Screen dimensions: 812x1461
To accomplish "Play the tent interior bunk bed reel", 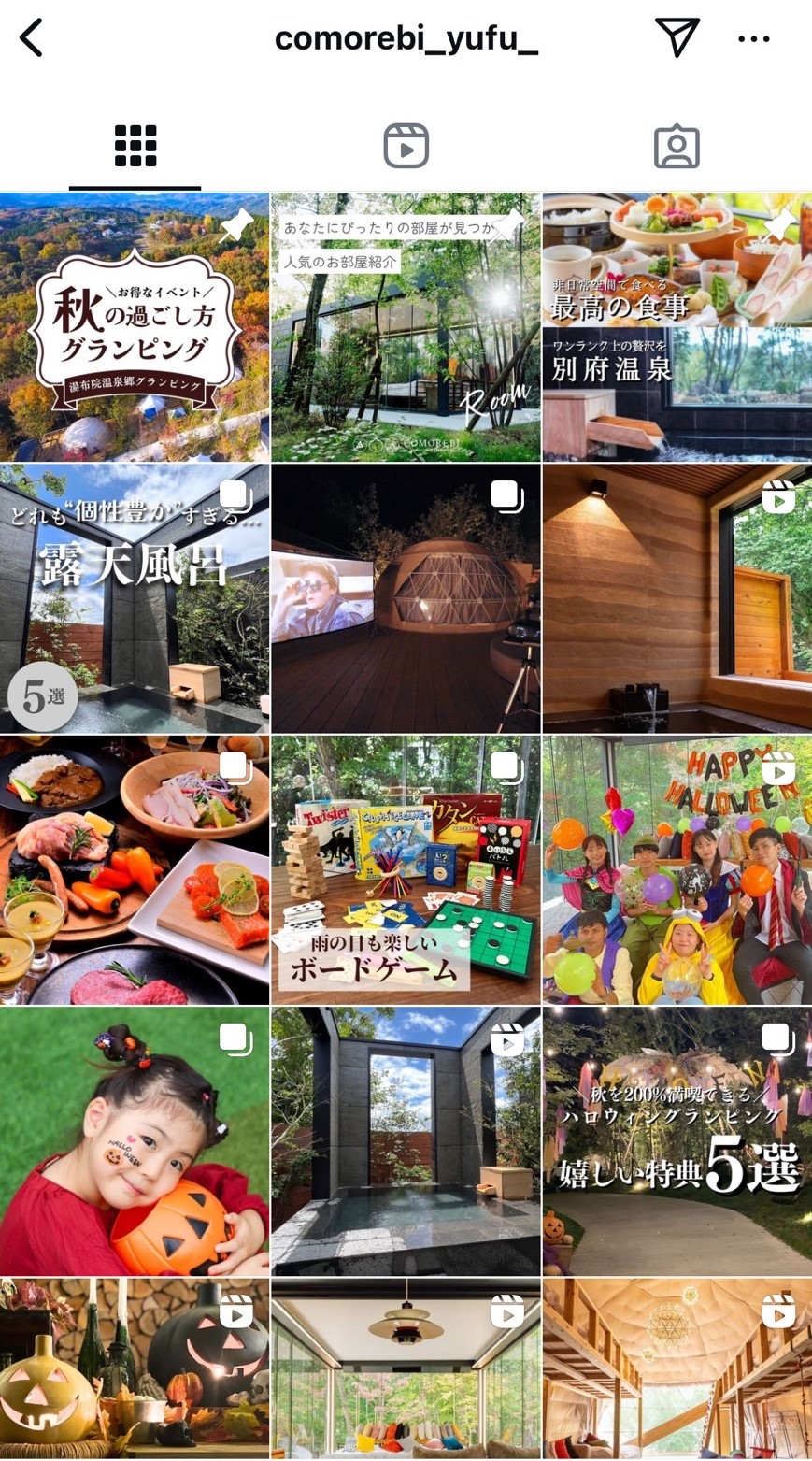I will tap(677, 1369).
